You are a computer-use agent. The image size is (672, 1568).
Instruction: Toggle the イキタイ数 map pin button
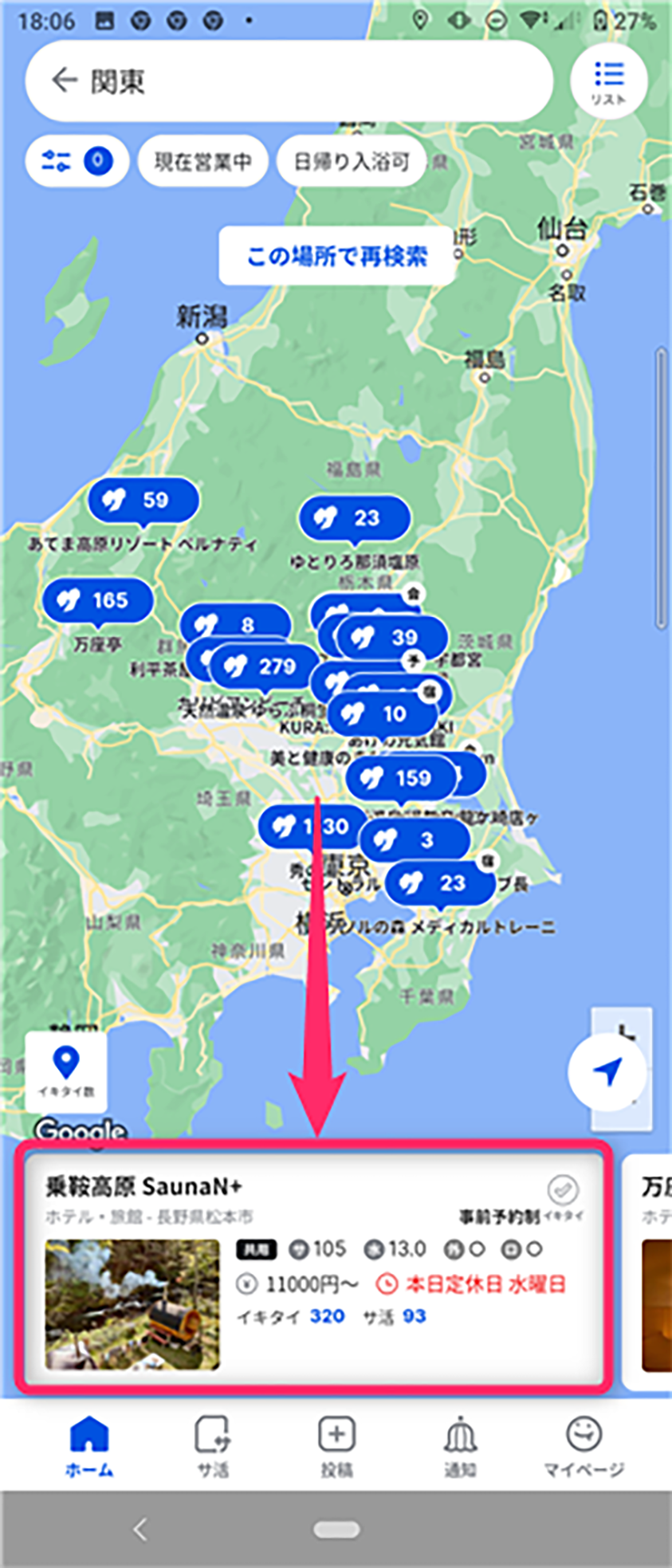tap(65, 1071)
